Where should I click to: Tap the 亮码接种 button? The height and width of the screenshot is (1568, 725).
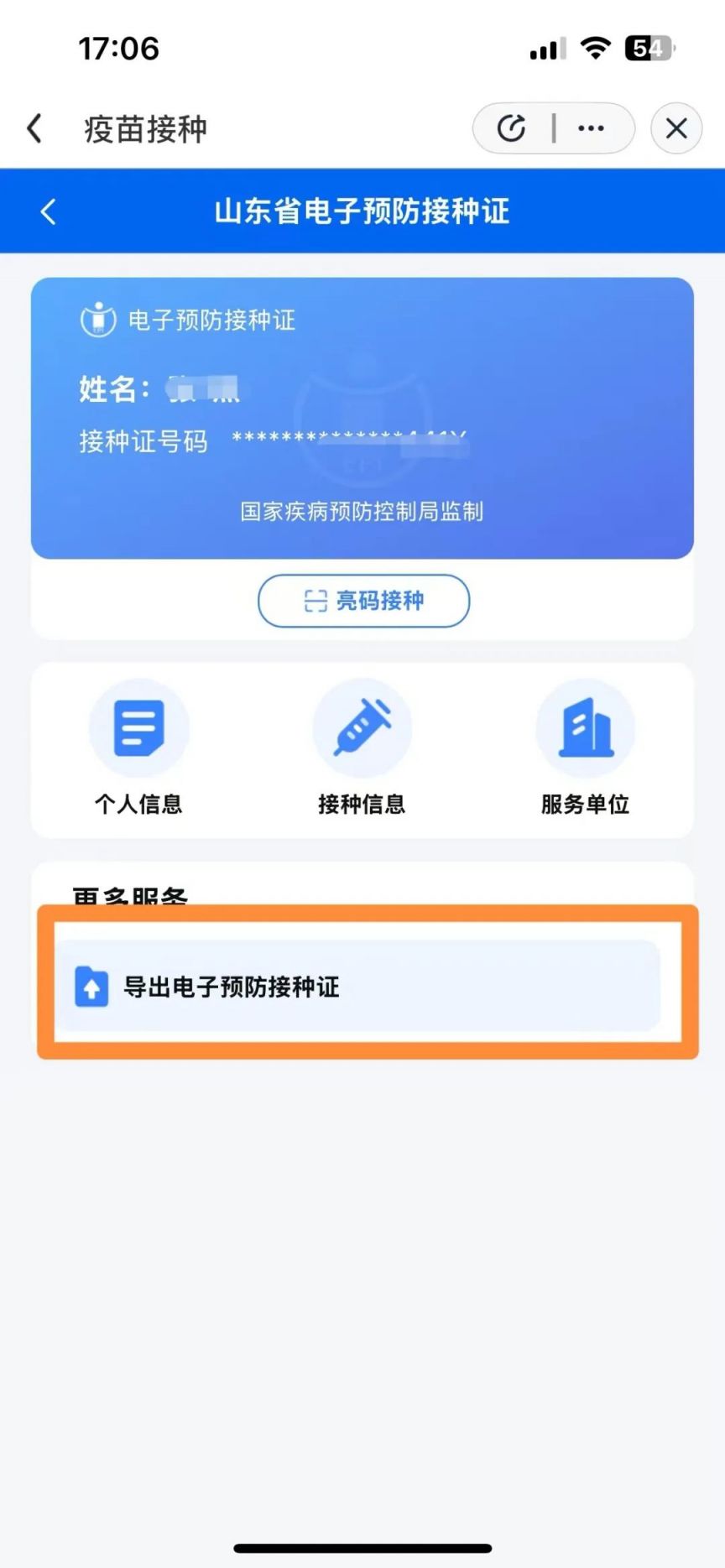click(363, 601)
